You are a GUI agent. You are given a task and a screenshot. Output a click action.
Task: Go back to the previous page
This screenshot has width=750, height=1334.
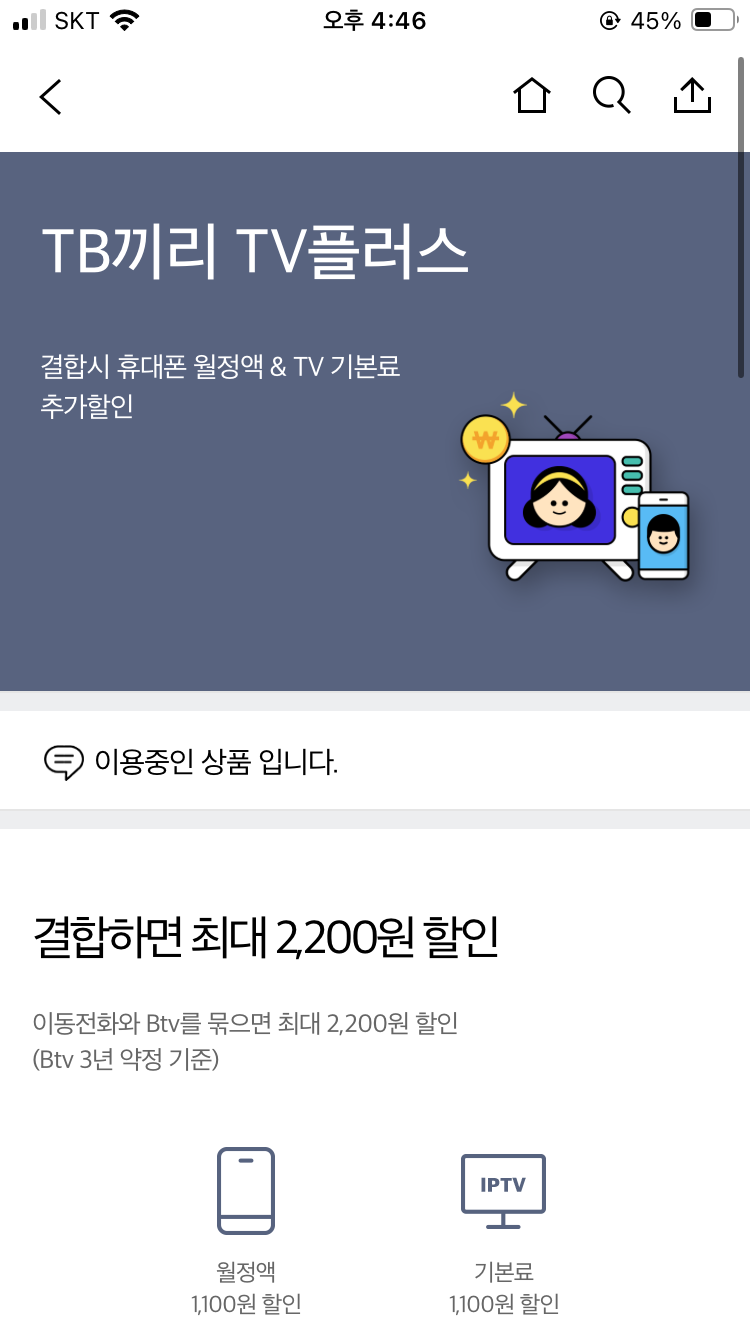click(51, 97)
